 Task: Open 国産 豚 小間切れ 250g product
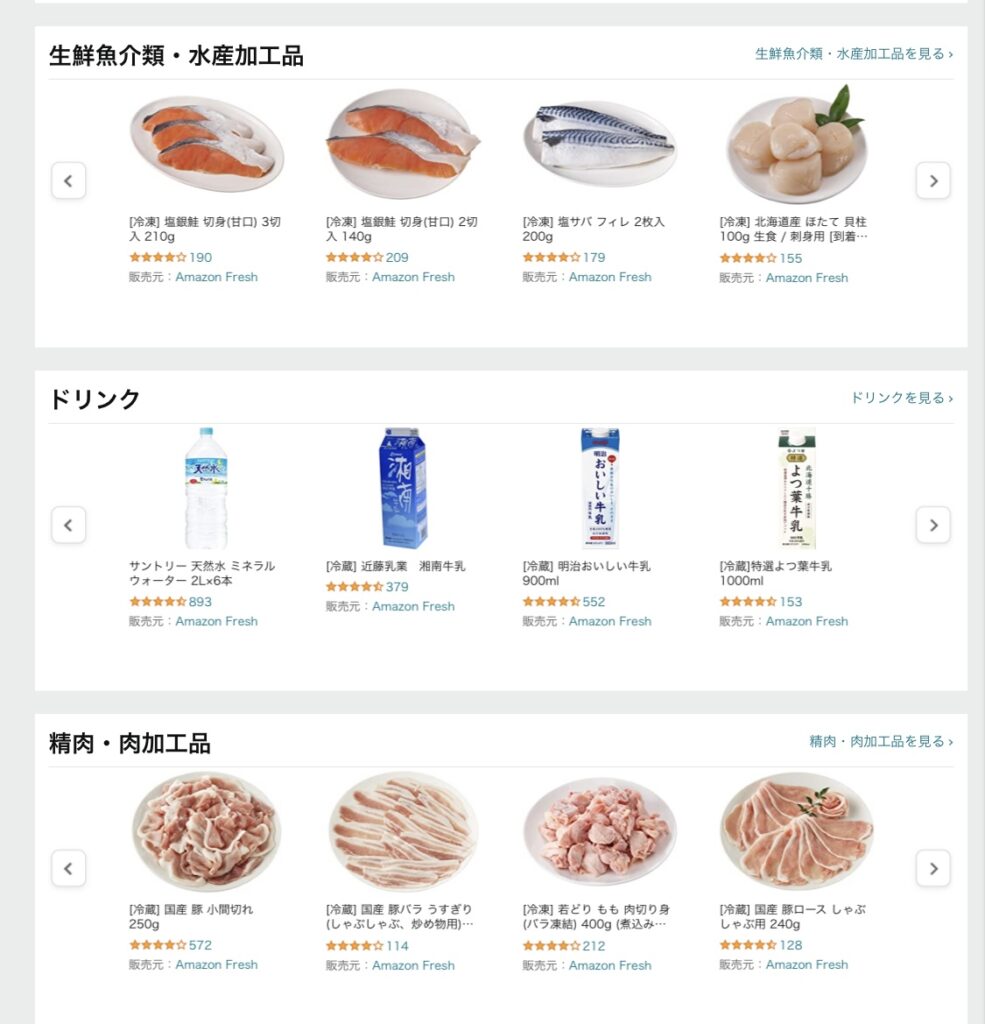point(191,917)
